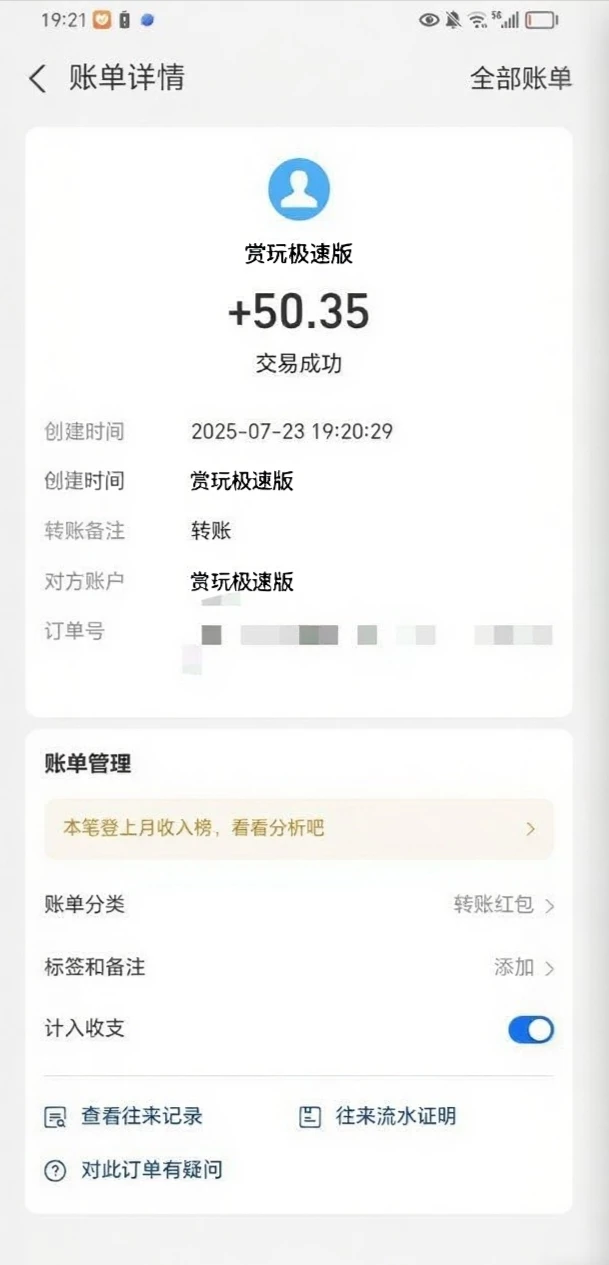
Task: Go back from 账单详情
Action: (x=38, y=78)
